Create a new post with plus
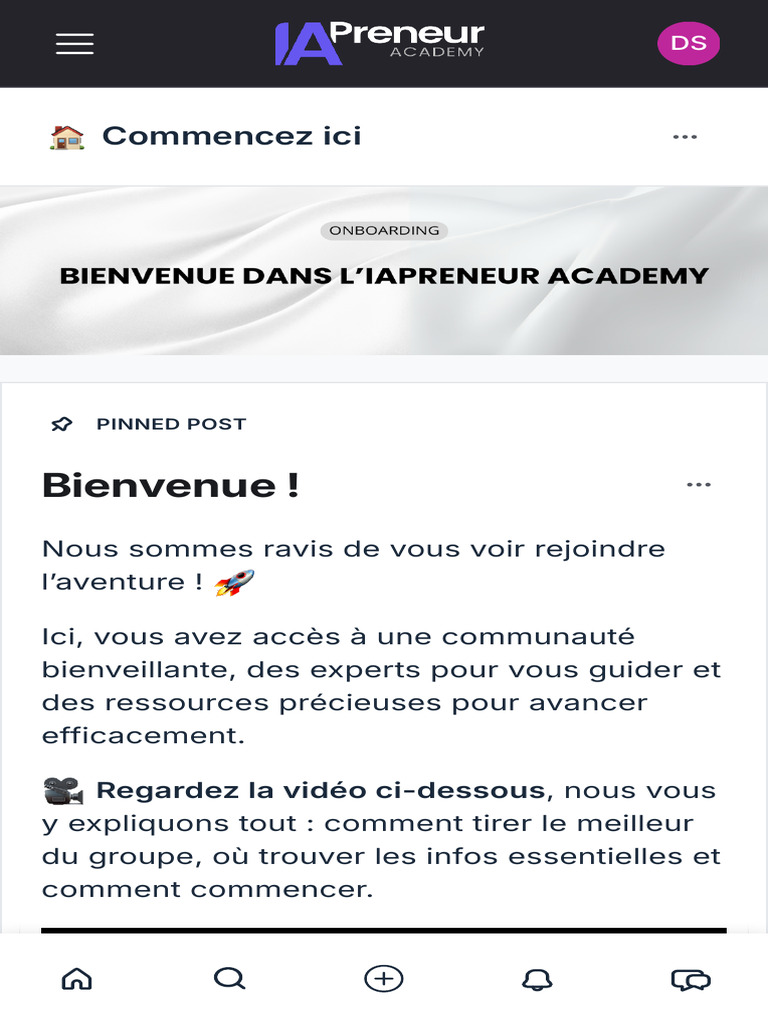 coord(383,979)
